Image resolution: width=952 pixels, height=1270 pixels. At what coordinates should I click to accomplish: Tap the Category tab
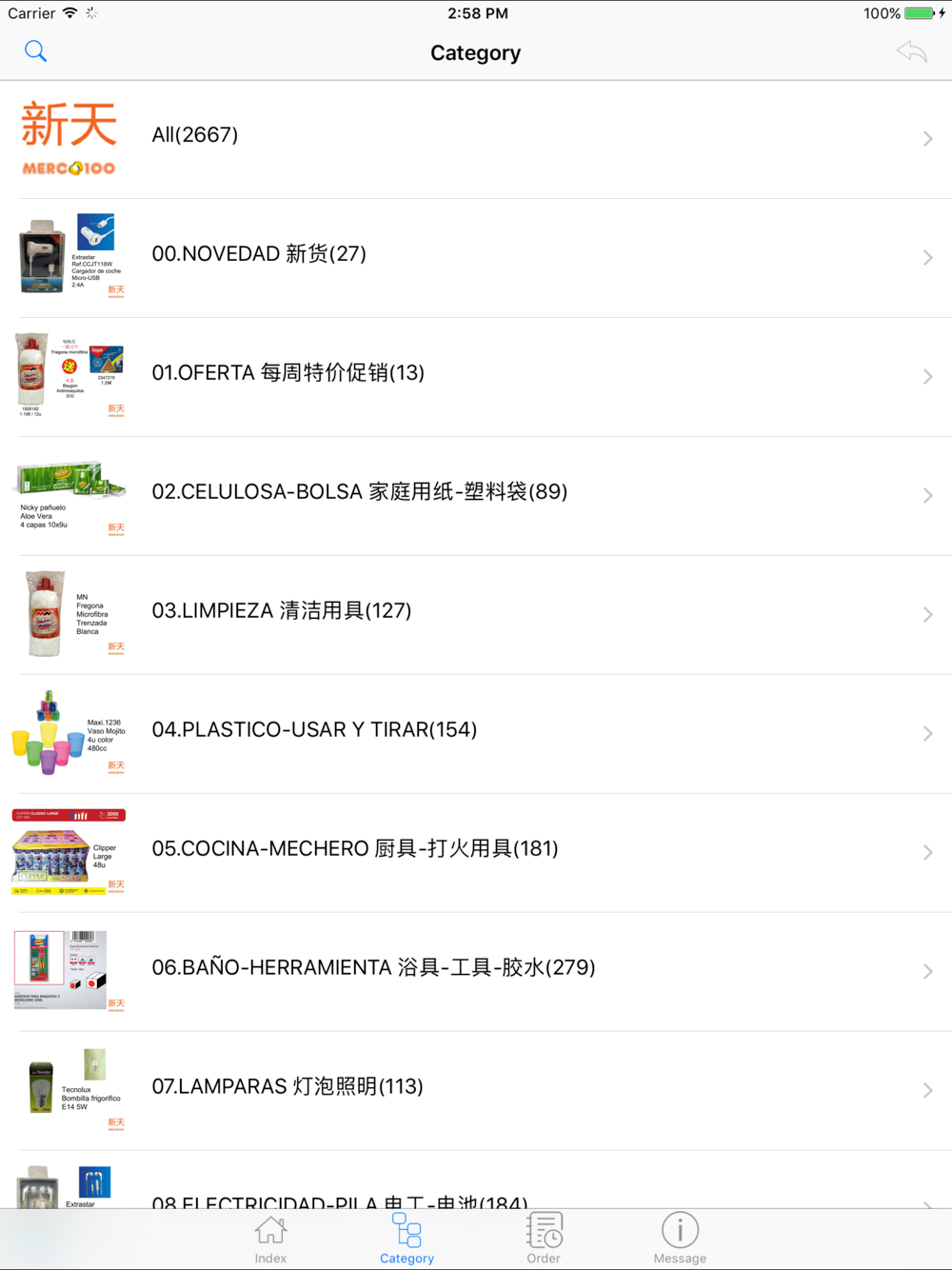(407, 1240)
